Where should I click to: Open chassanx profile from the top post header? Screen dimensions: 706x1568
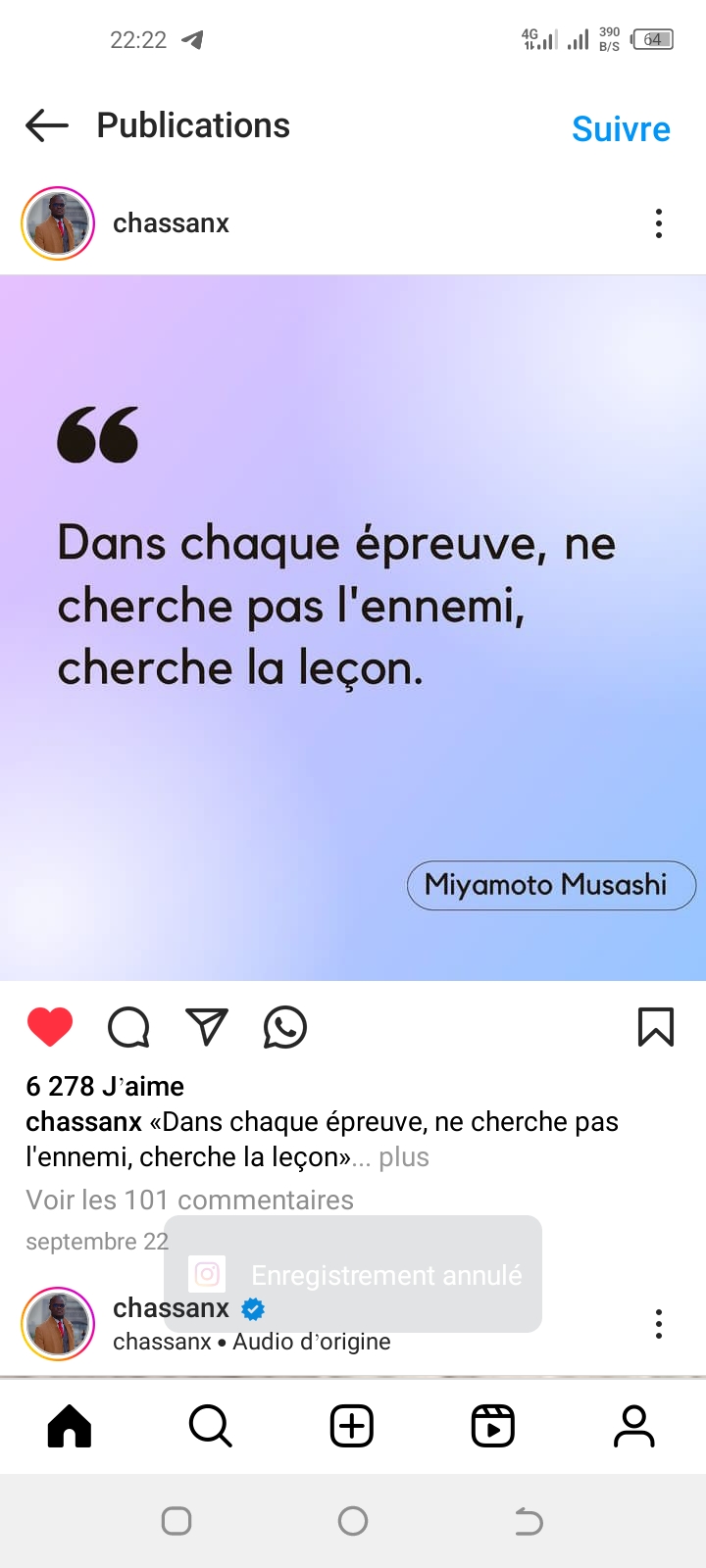pos(171,223)
